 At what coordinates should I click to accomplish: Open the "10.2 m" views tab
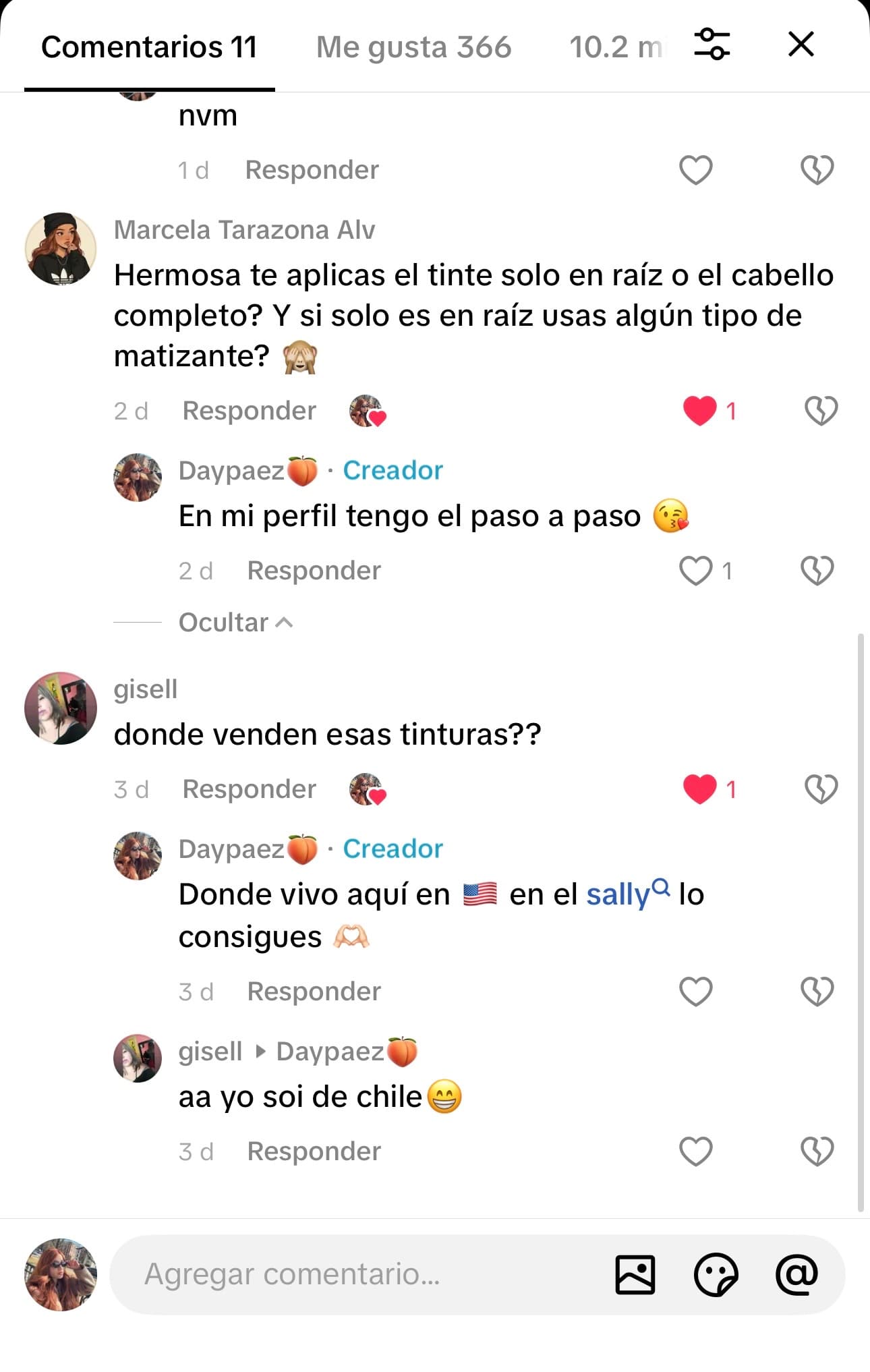coord(614,46)
